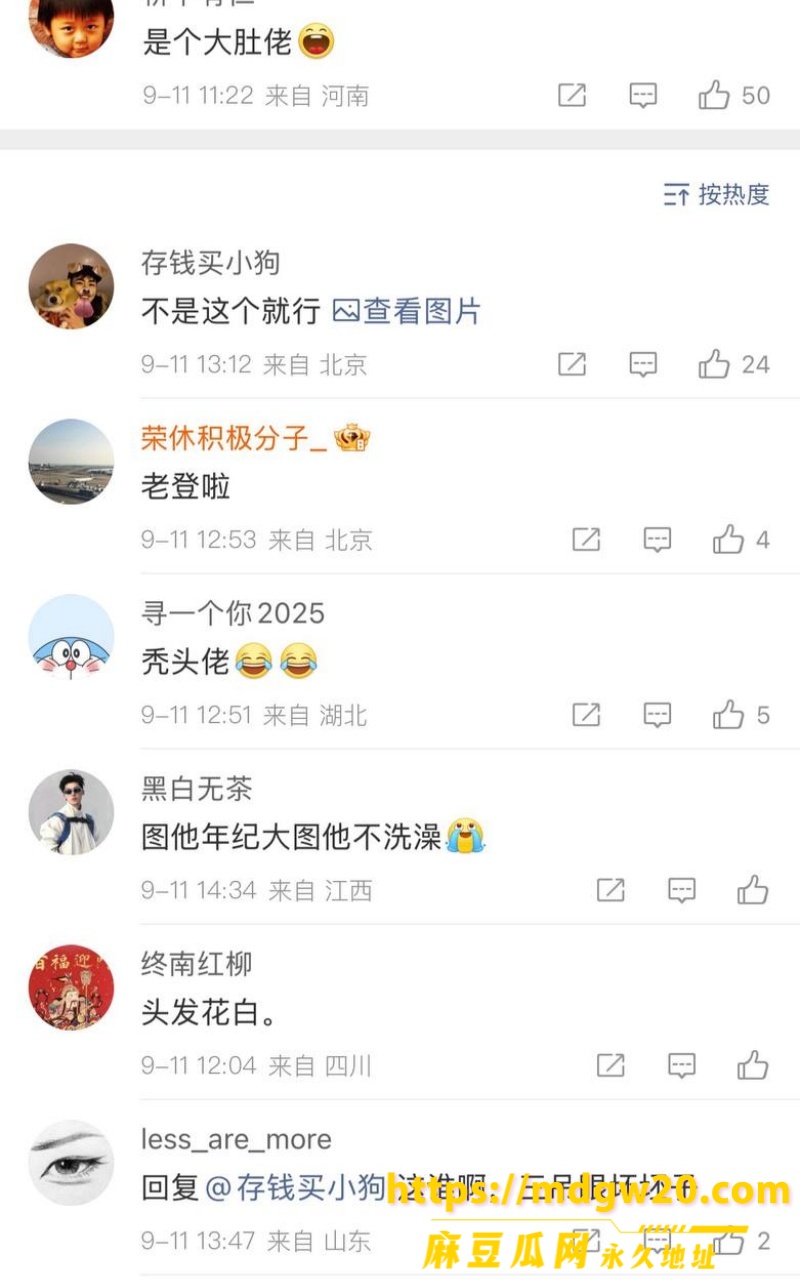Screen dimensions: 800x1280
Task: Sort comments via 按热度 control
Action: pyautogui.click(x=716, y=194)
